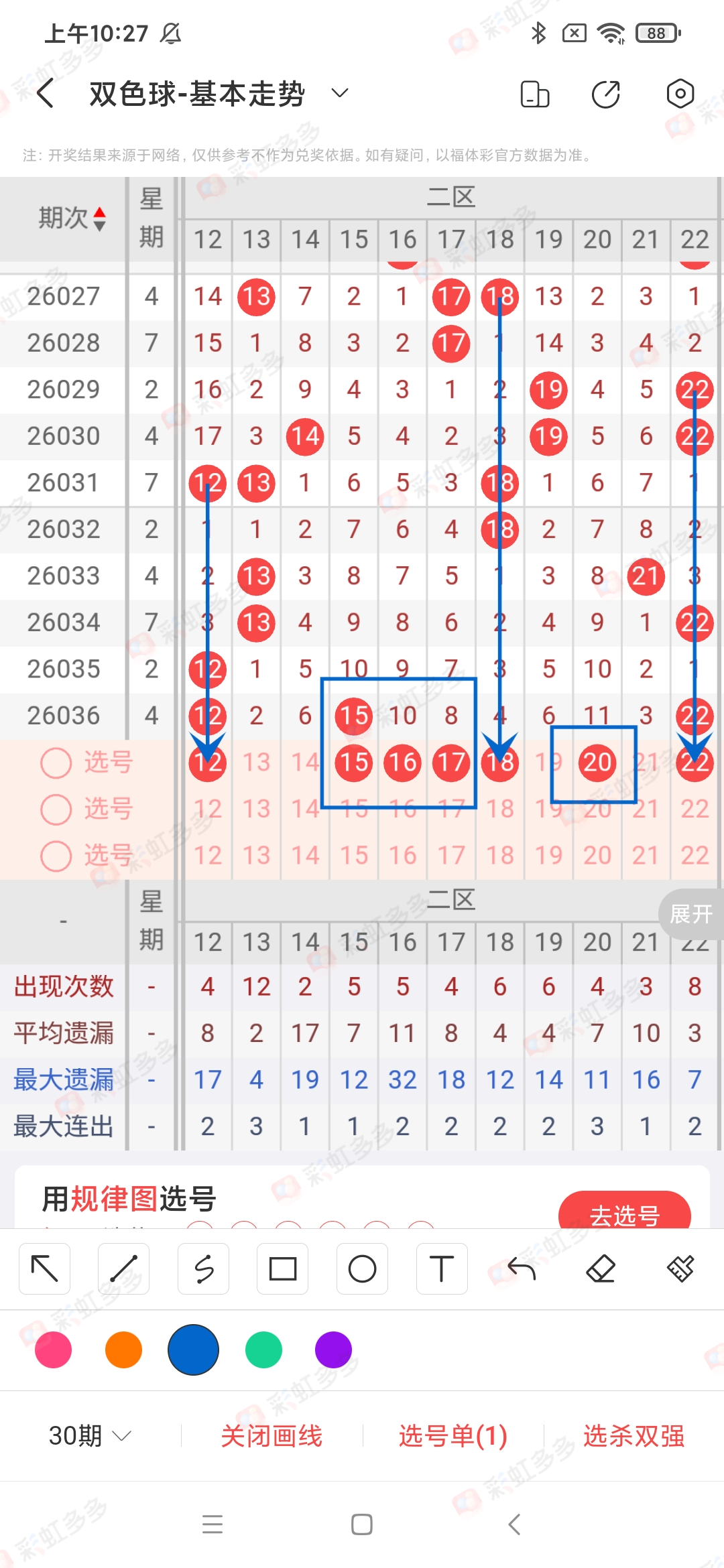Select the first 选号 radio circle
Image resolution: width=724 pixels, height=1568 pixels.
point(56,762)
